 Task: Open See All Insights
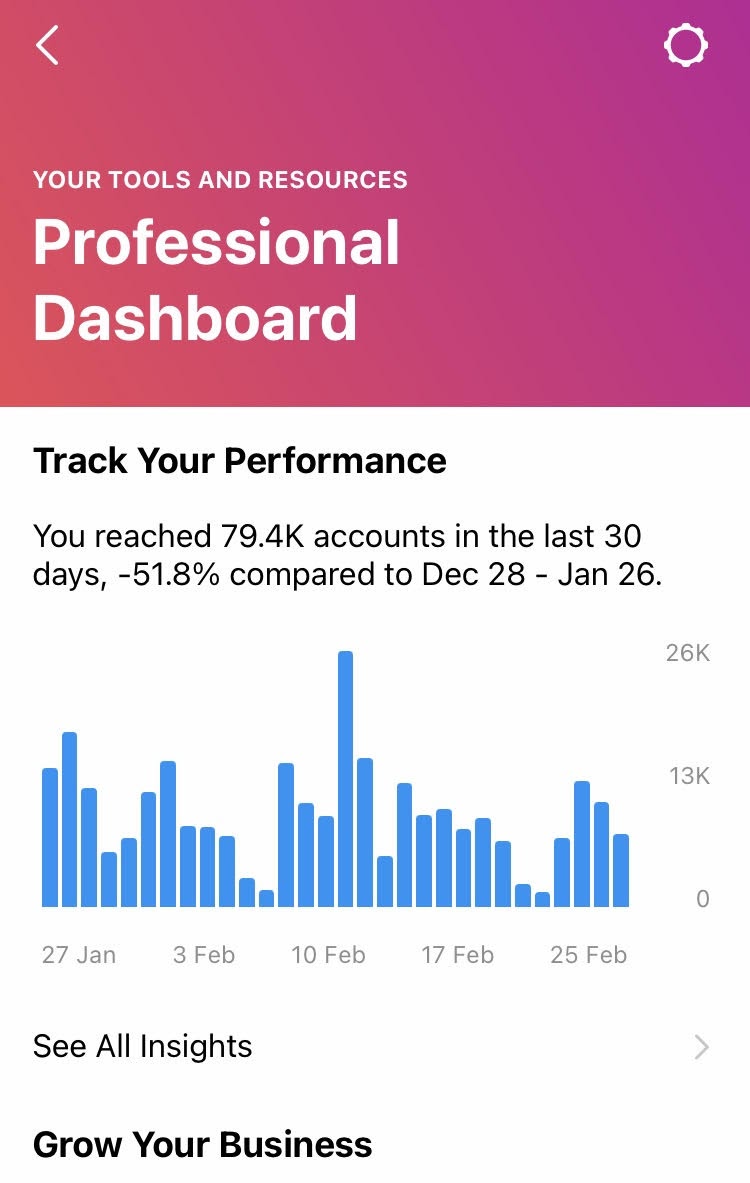tap(370, 1046)
